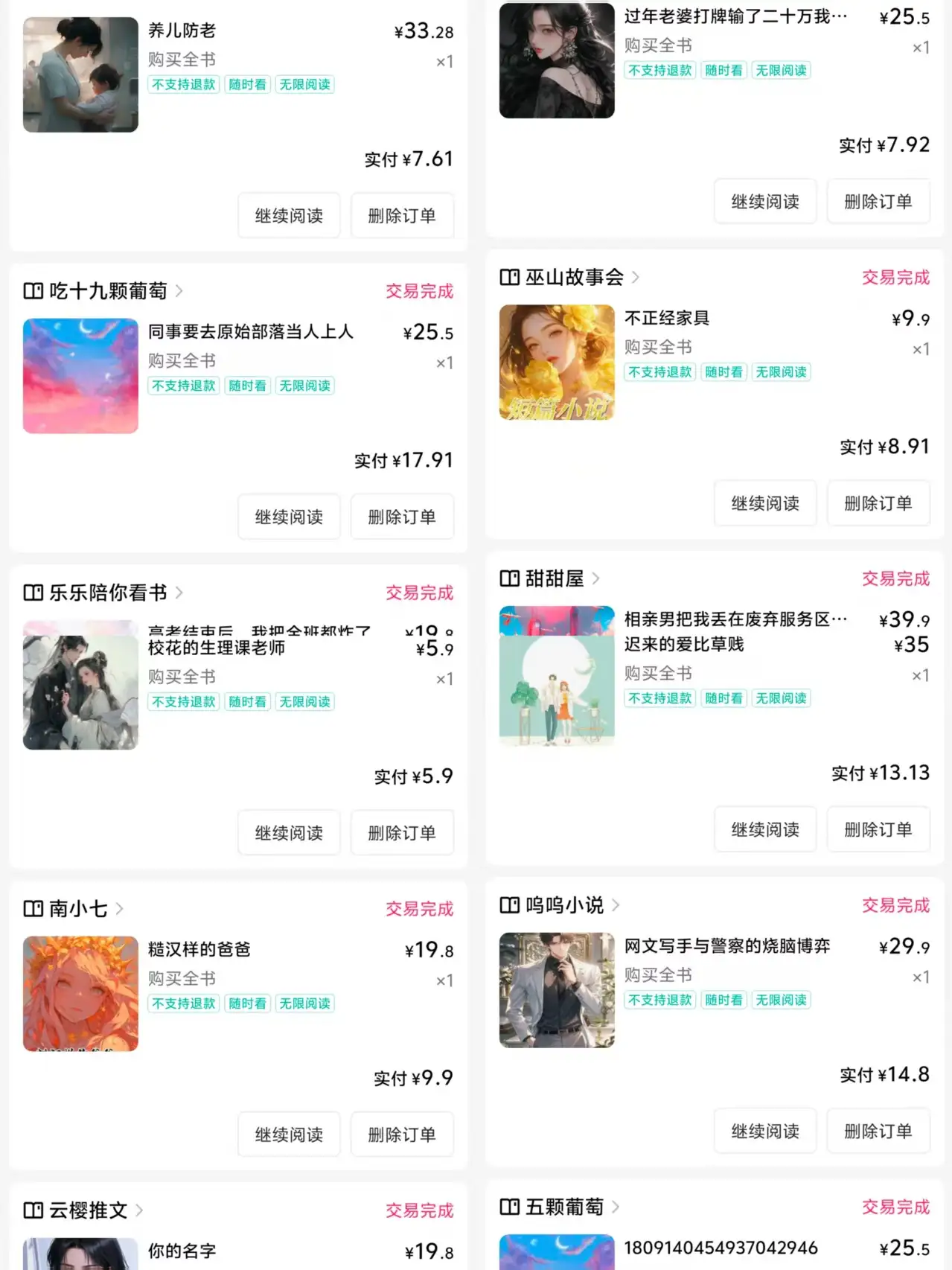Screen dimensions: 952x1270
Task: Open the 五颗葡萄 shop
Action: point(563,1207)
